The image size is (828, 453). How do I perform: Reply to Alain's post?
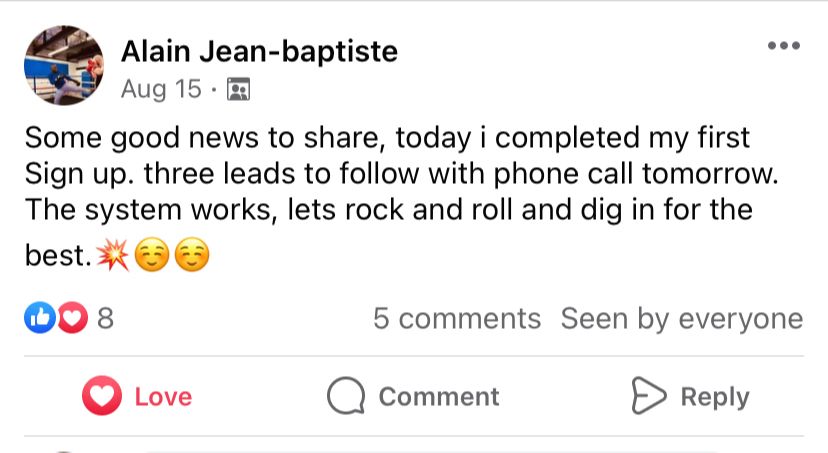pos(690,397)
